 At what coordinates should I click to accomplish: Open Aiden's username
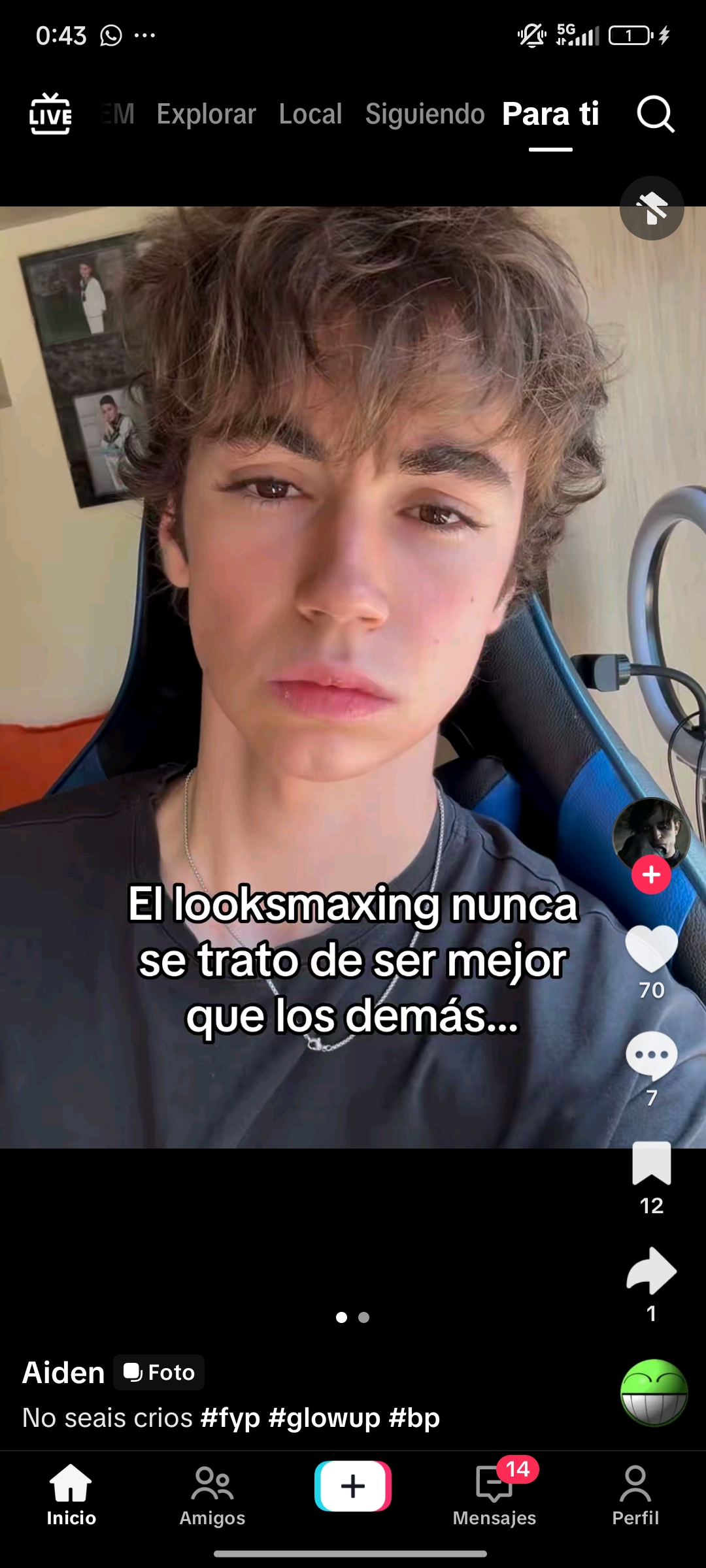point(63,1373)
